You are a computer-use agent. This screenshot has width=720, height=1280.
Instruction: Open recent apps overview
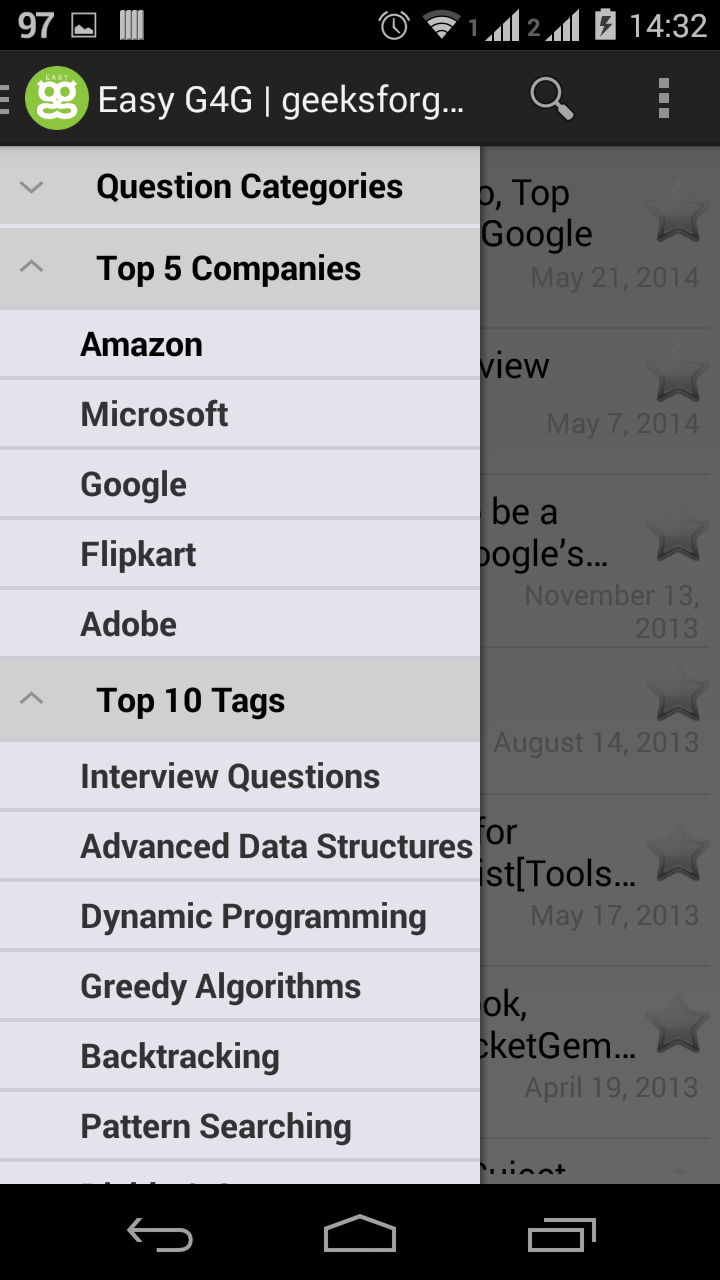point(560,1234)
